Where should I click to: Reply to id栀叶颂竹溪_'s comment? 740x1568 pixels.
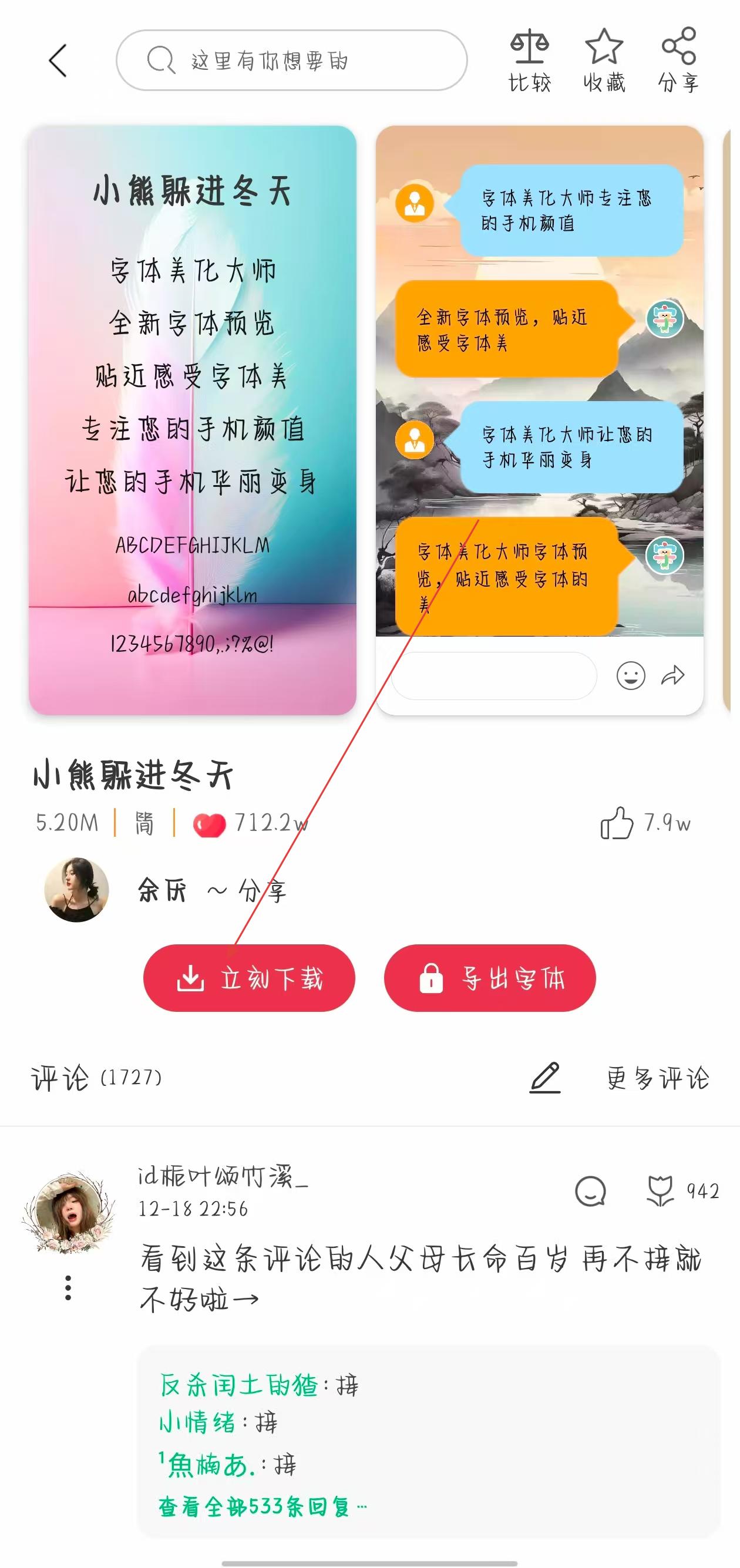(x=590, y=1191)
